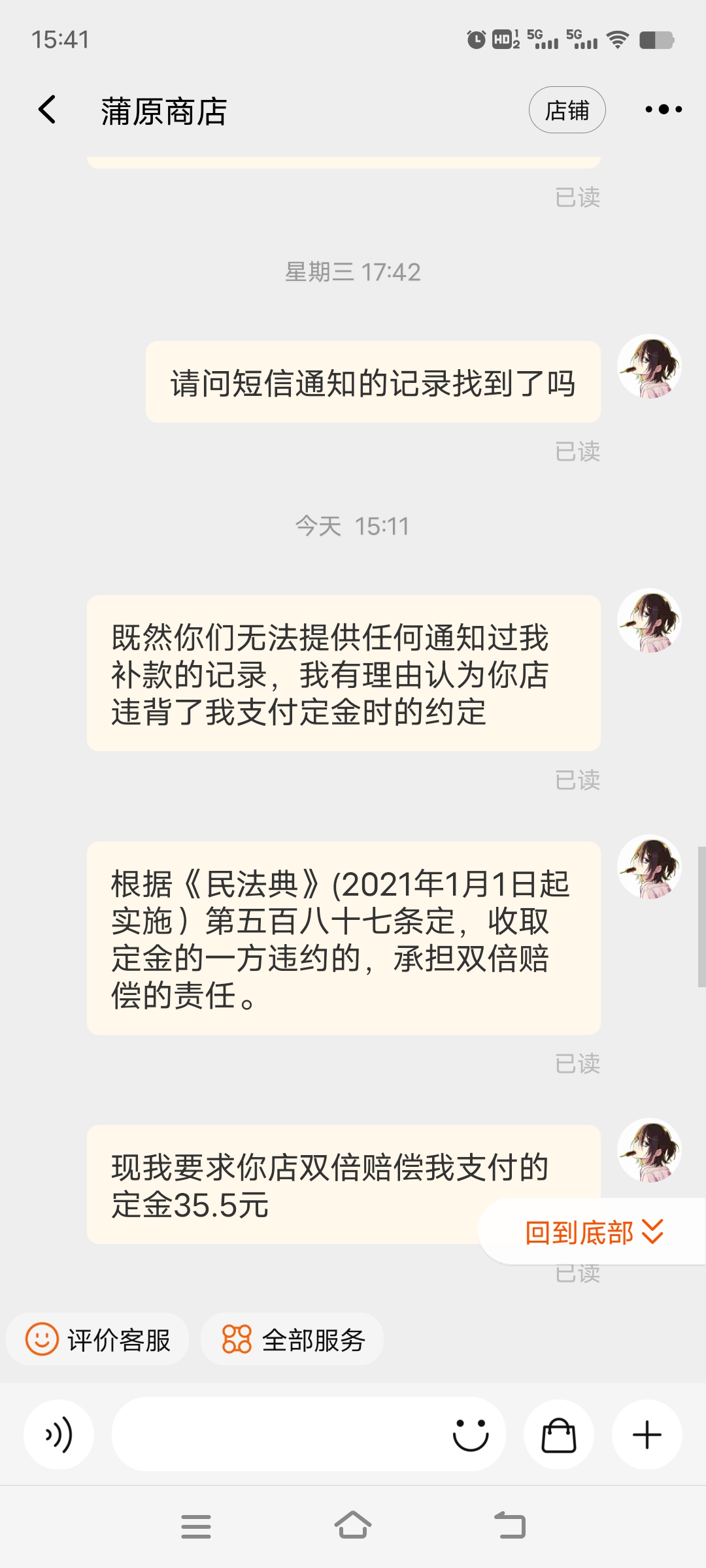Open 全部服务 options
Screen dimensions: 706x1568
[292, 1339]
